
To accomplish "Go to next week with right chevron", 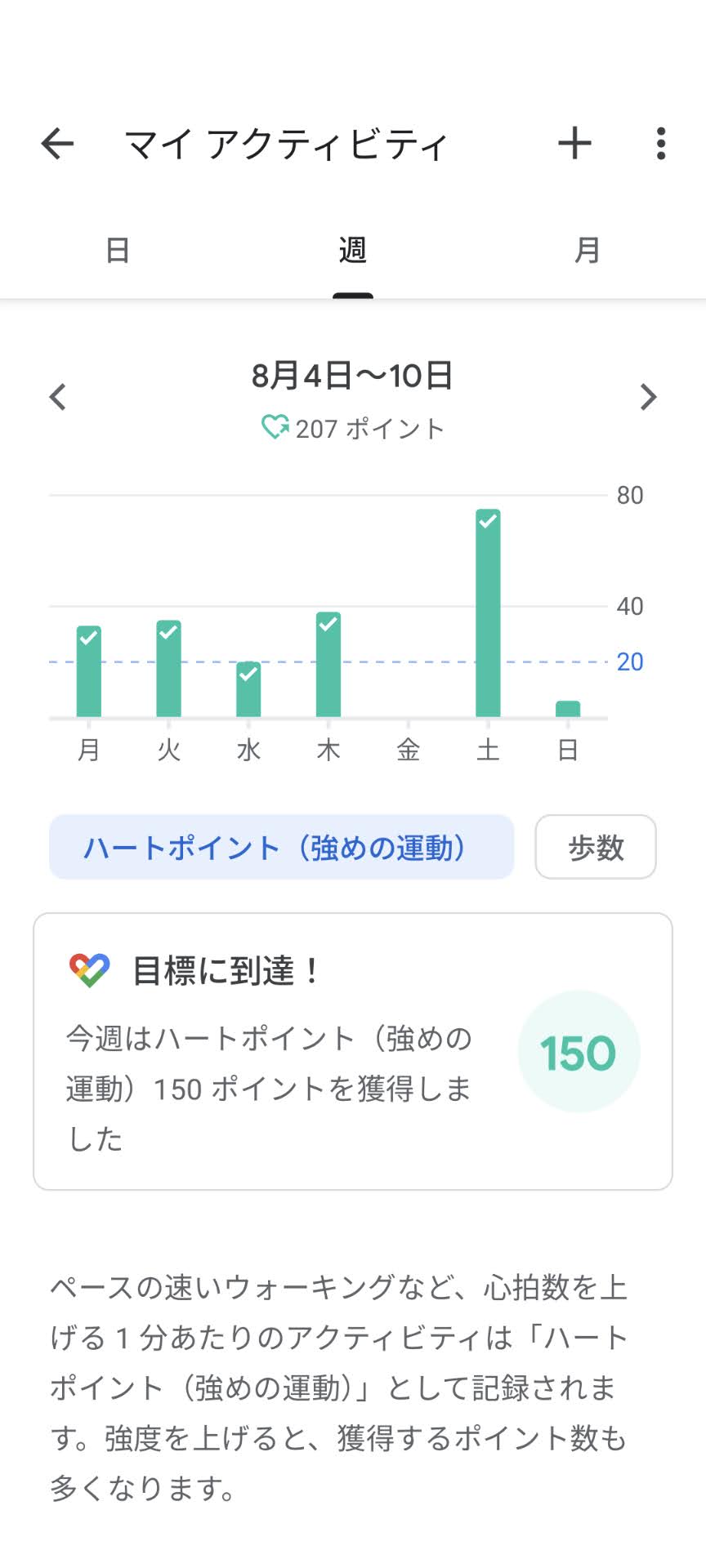I will click(x=650, y=396).
